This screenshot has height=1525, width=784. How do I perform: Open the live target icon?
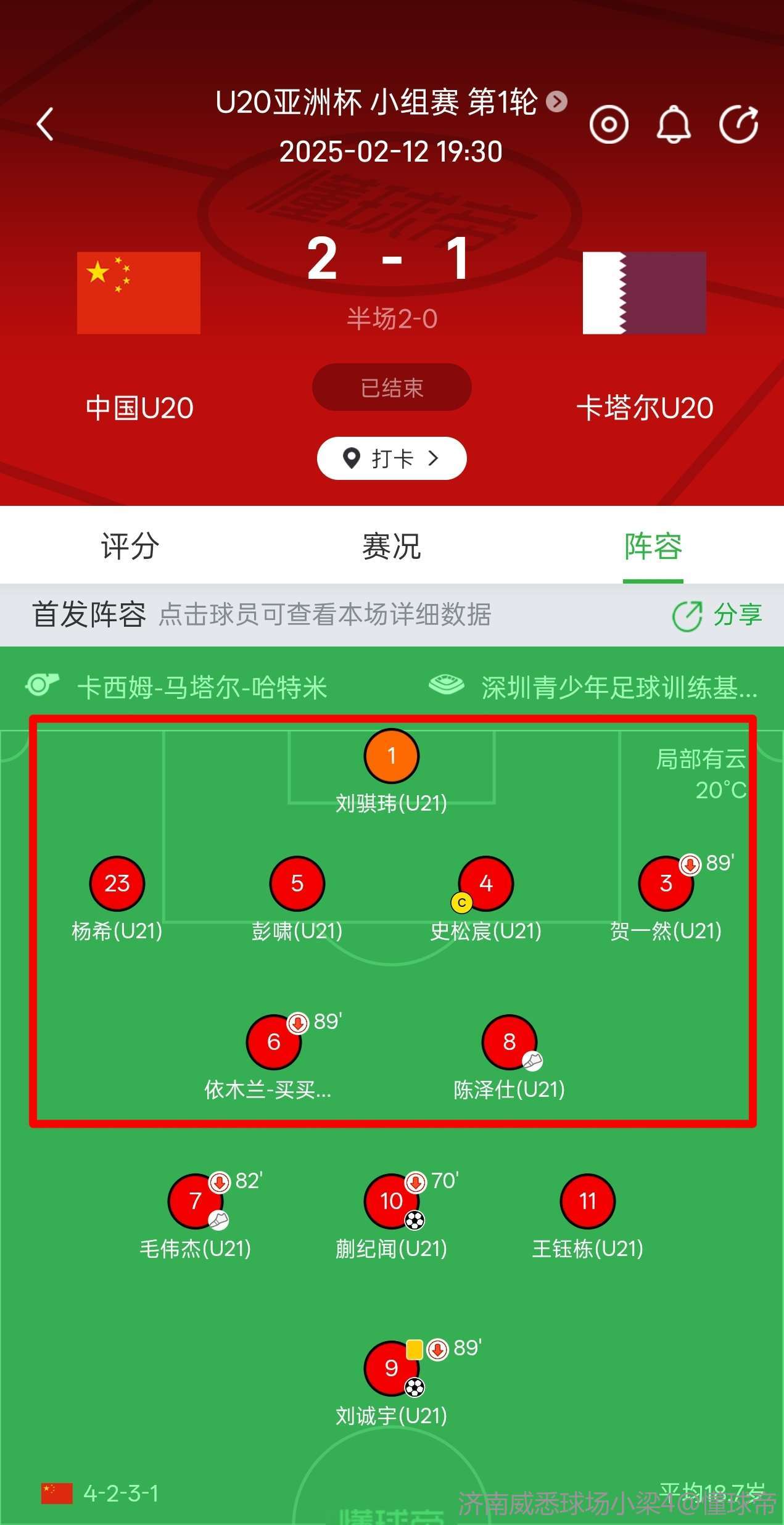608,125
